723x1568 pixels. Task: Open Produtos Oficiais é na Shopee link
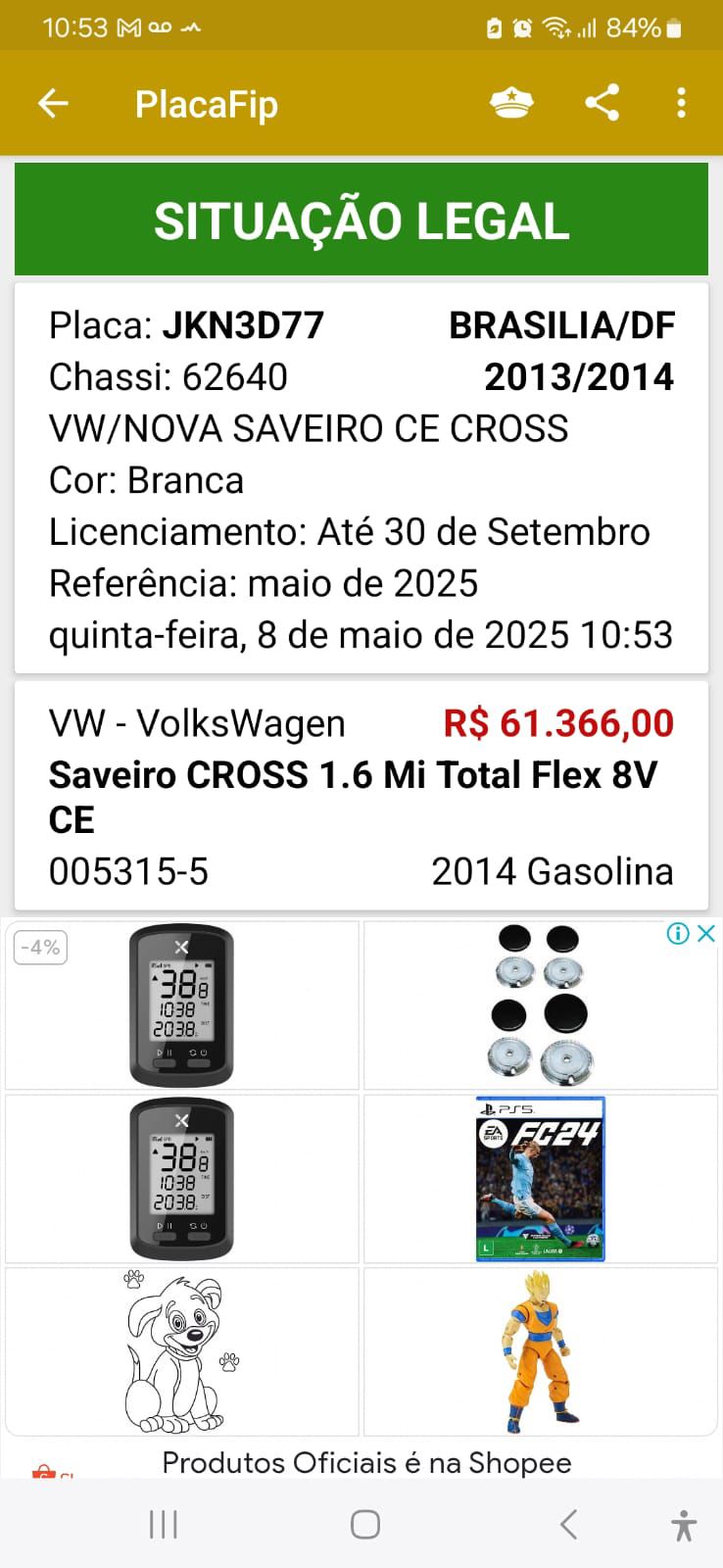(366, 1462)
